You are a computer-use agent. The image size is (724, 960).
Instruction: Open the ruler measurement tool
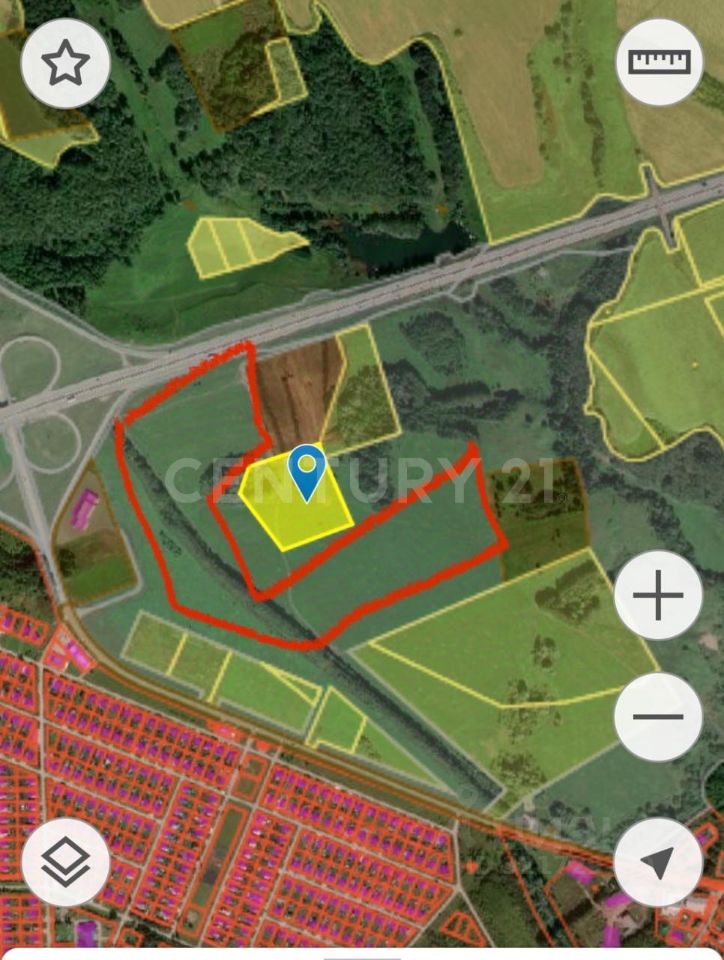tap(659, 62)
